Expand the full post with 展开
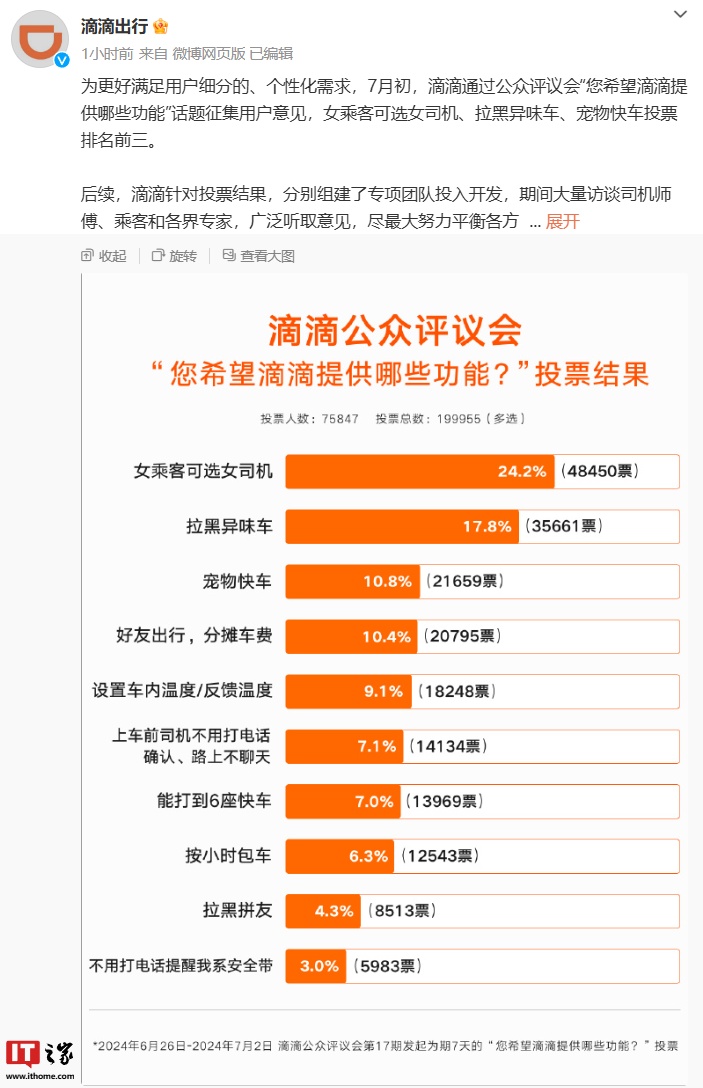 coord(562,221)
